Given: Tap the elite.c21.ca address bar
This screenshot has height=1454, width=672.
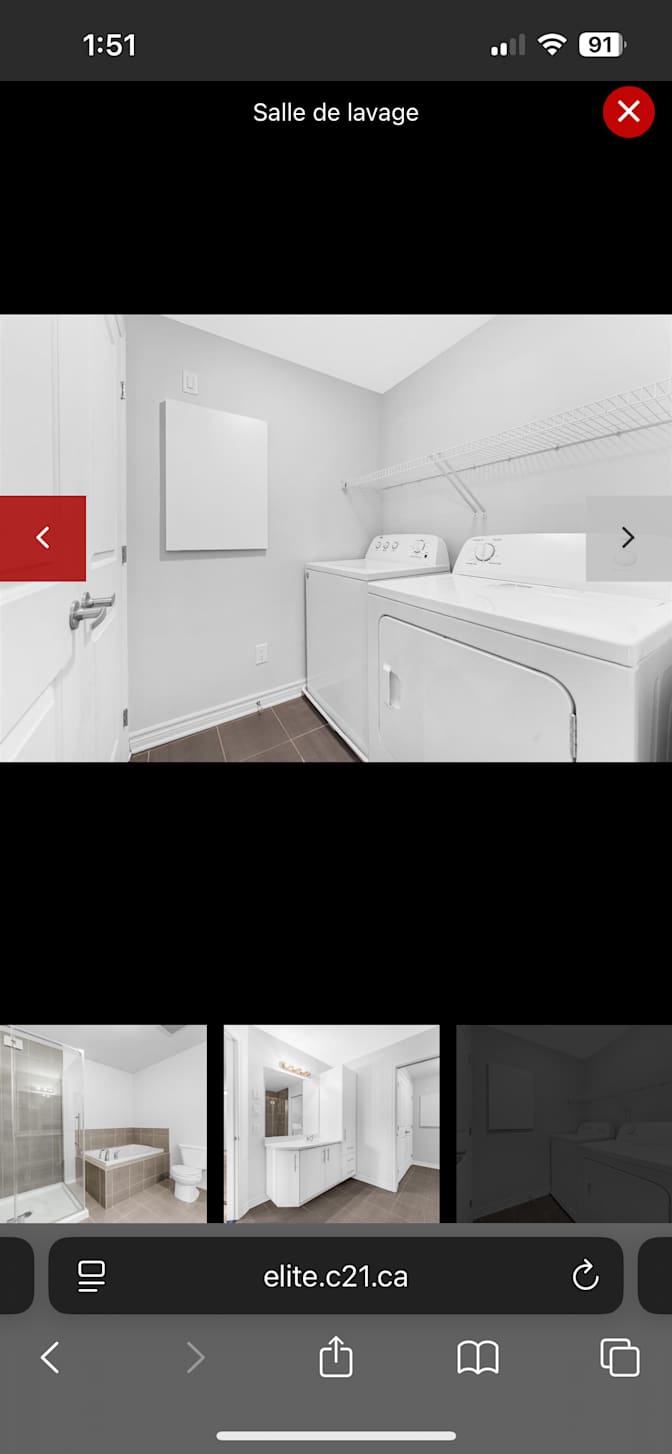Looking at the screenshot, I should [x=335, y=1277].
